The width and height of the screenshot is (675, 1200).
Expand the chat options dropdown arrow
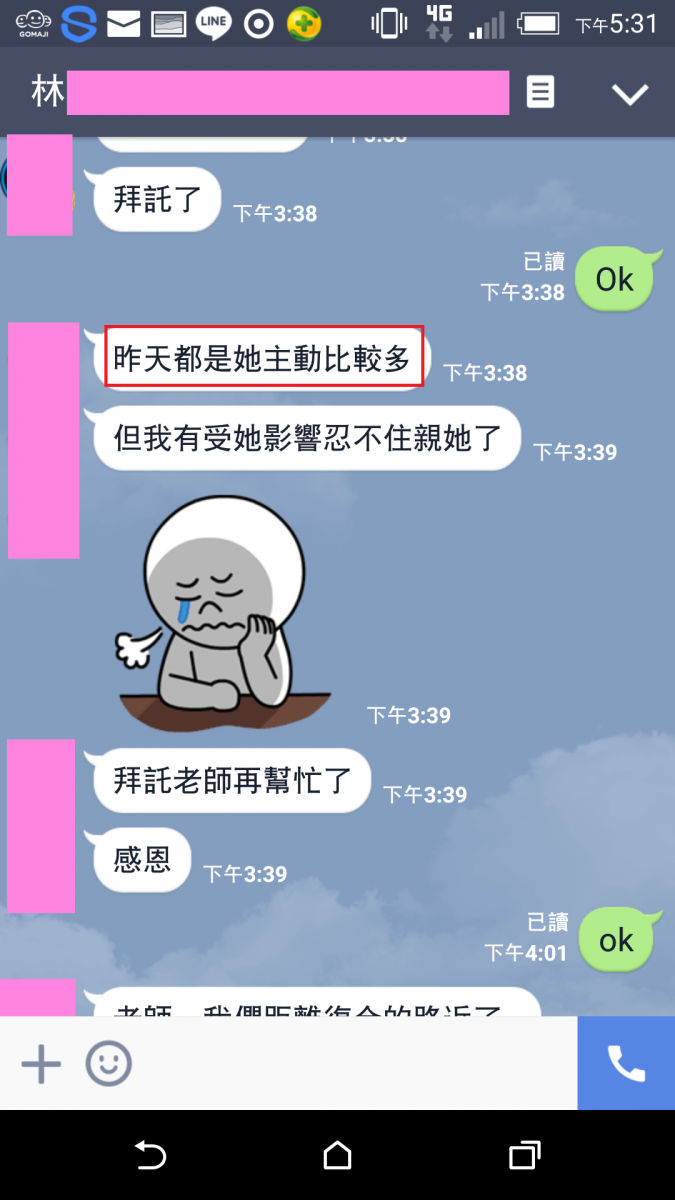630,94
